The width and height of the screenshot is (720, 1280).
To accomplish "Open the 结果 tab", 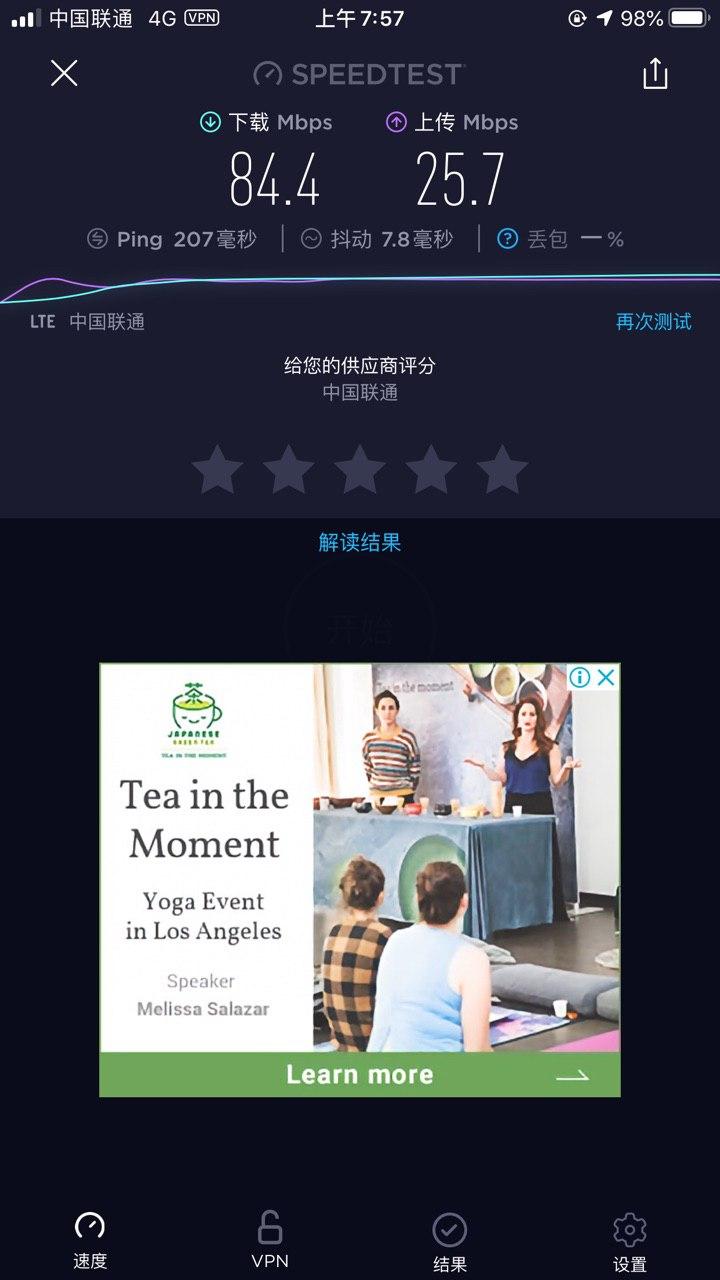I will tap(450, 1241).
